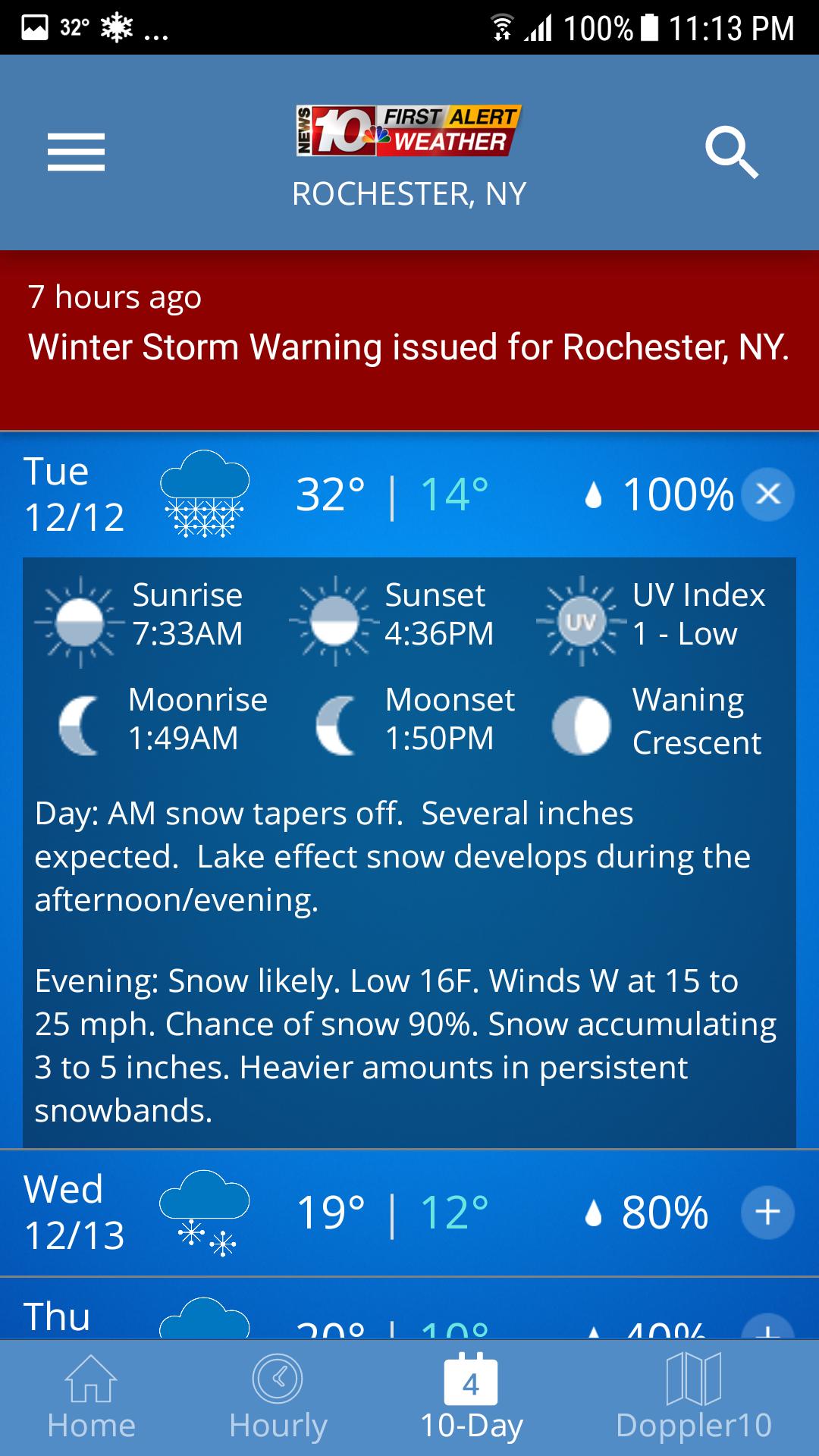Open the hamburger menu
This screenshot has height=1456, width=819.
point(76,152)
